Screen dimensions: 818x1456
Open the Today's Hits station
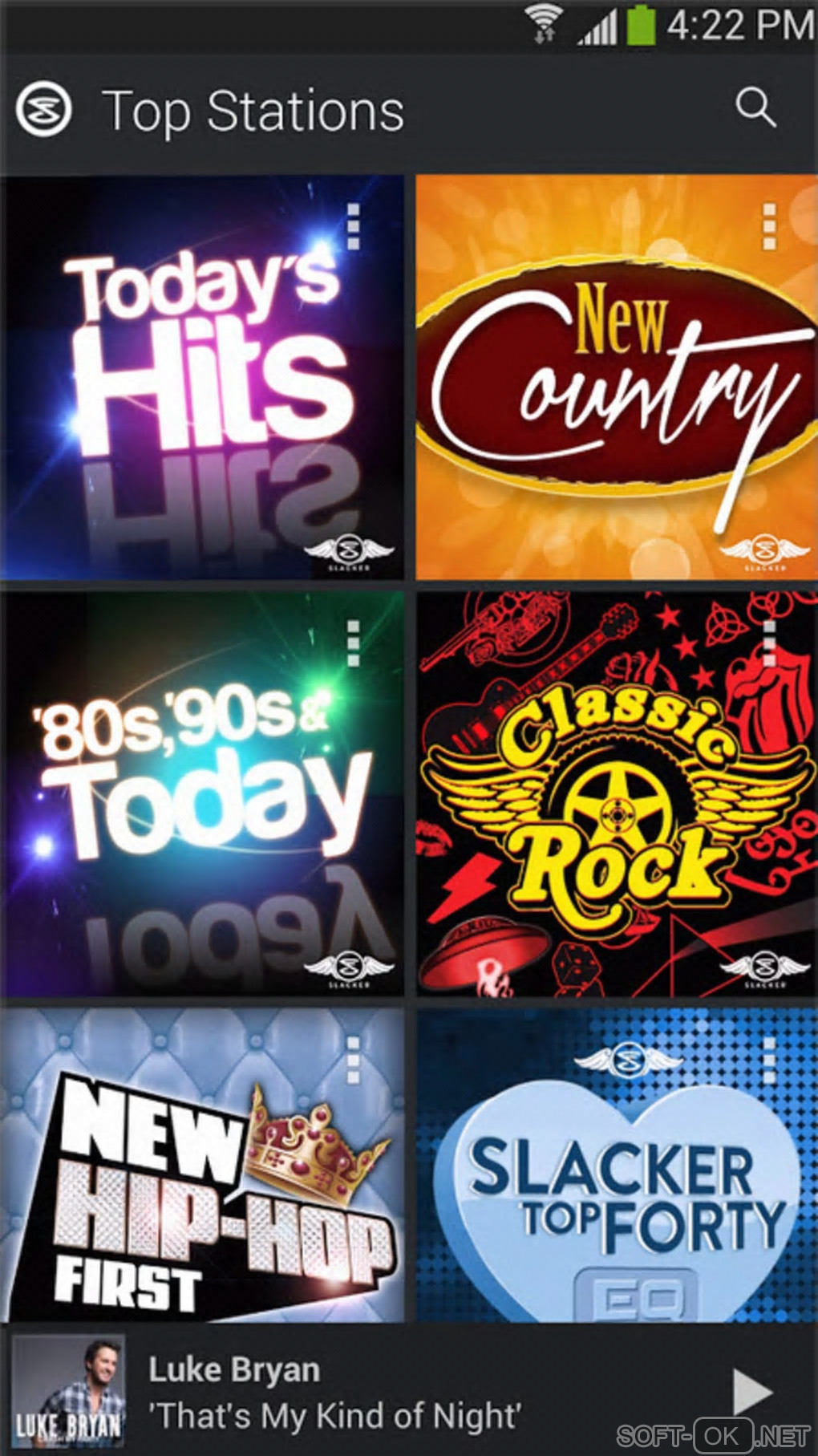[x=202, y=377]
